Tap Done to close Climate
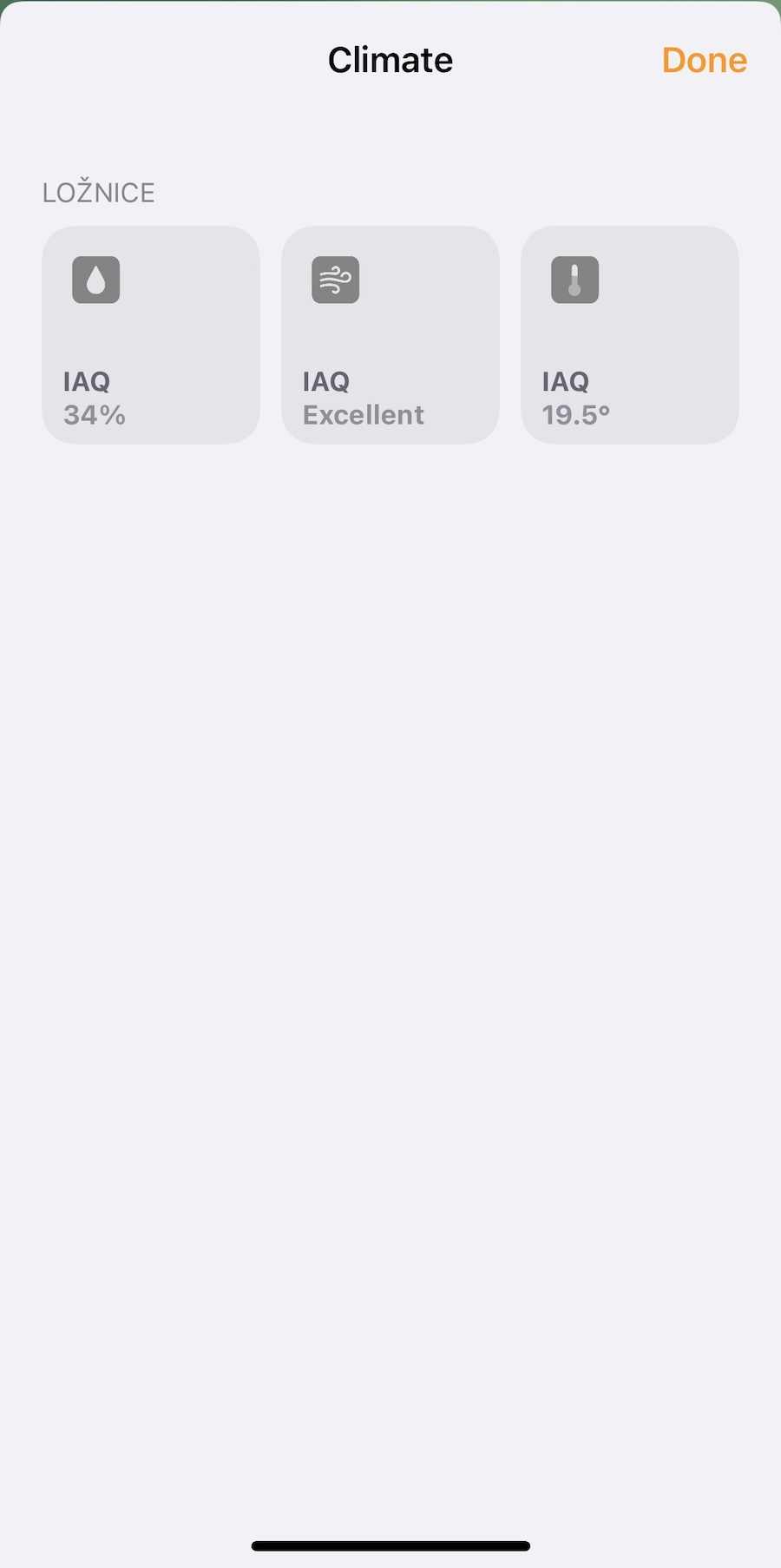 (x=704, y=60)
